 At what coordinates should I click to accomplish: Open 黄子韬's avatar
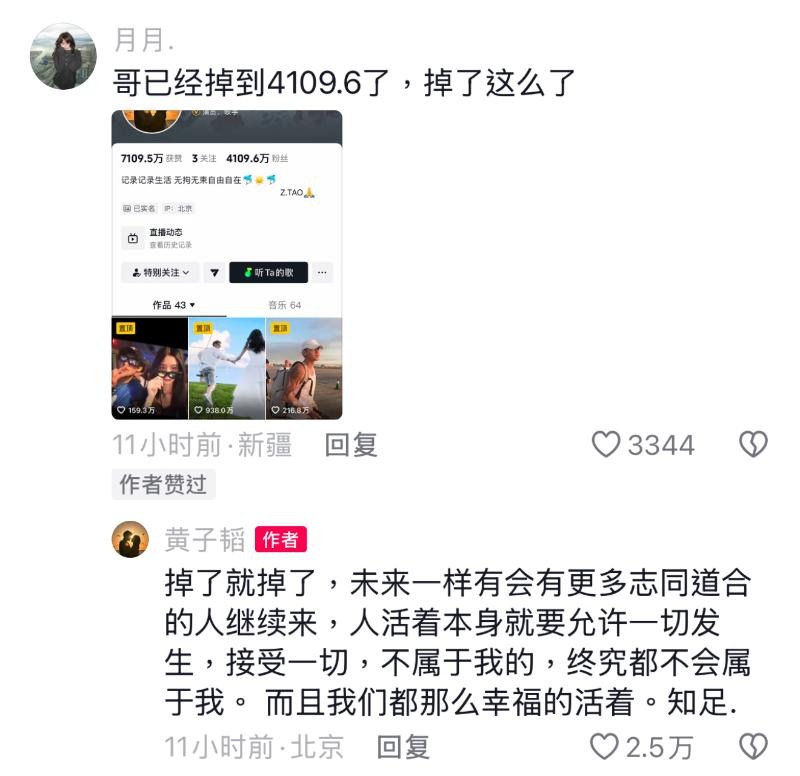[130, 540]
